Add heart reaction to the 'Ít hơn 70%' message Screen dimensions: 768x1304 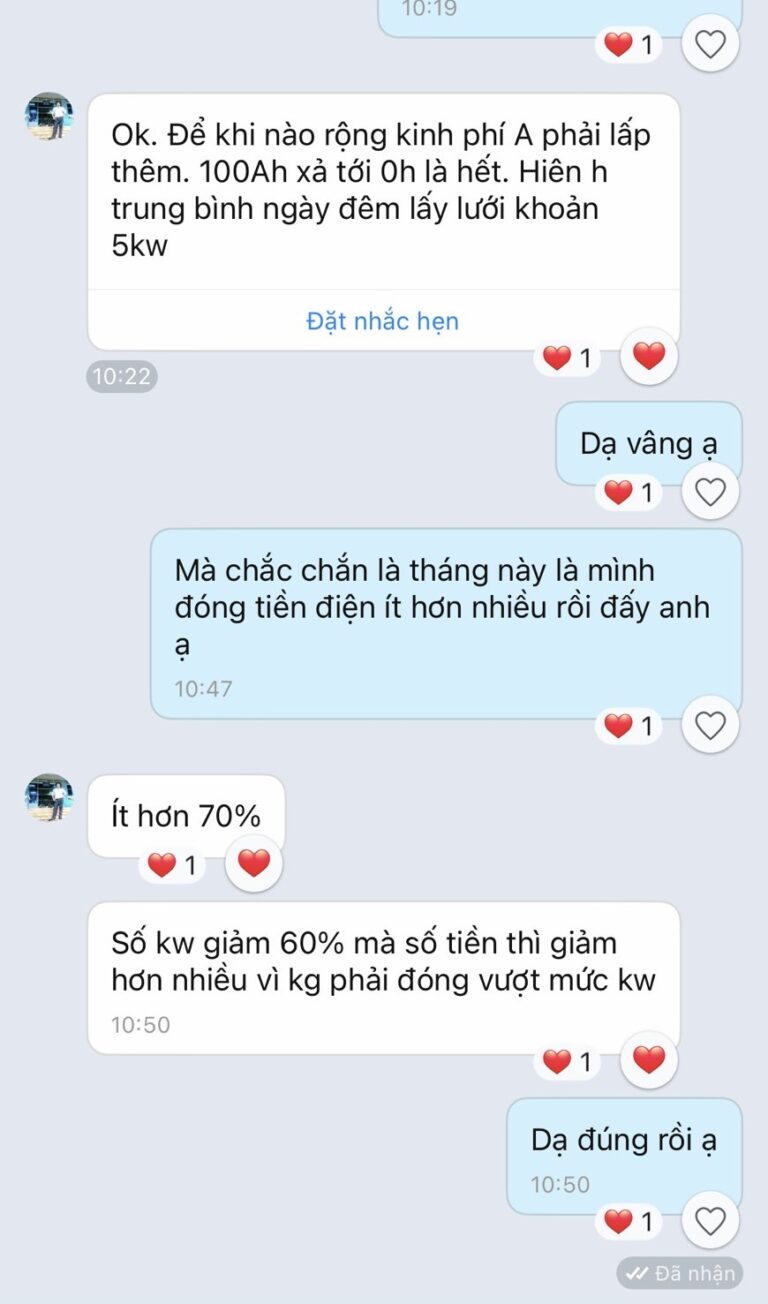[253, 862]
